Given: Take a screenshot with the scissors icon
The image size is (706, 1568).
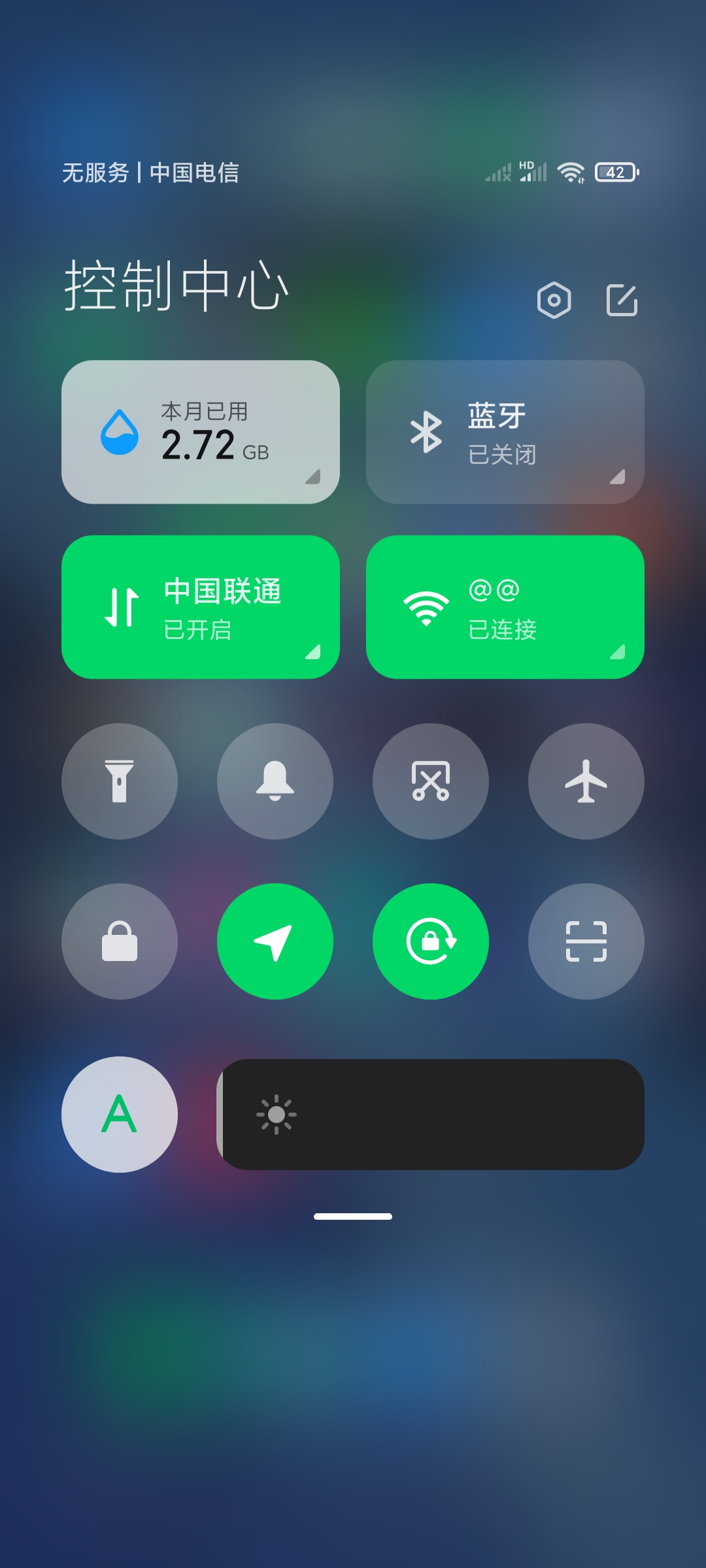Looking at the screenshot, I should point(431,781).
